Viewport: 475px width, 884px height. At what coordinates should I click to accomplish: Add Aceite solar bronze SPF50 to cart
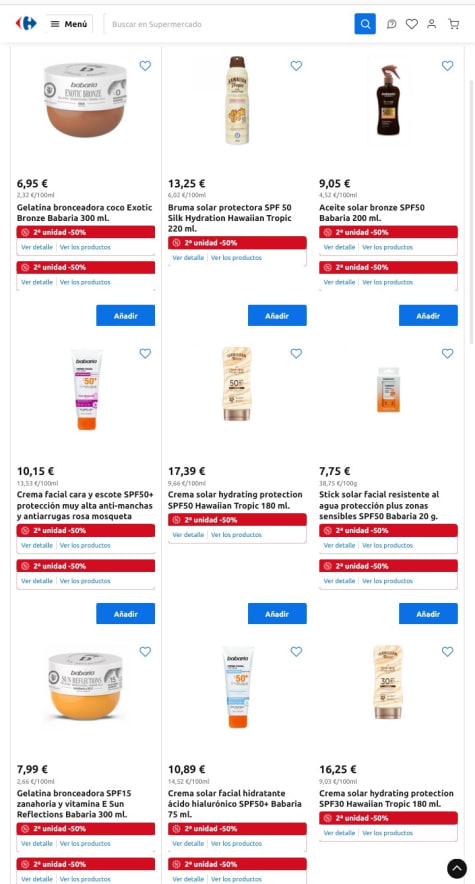pyautogui.click(x=428, y=316)
